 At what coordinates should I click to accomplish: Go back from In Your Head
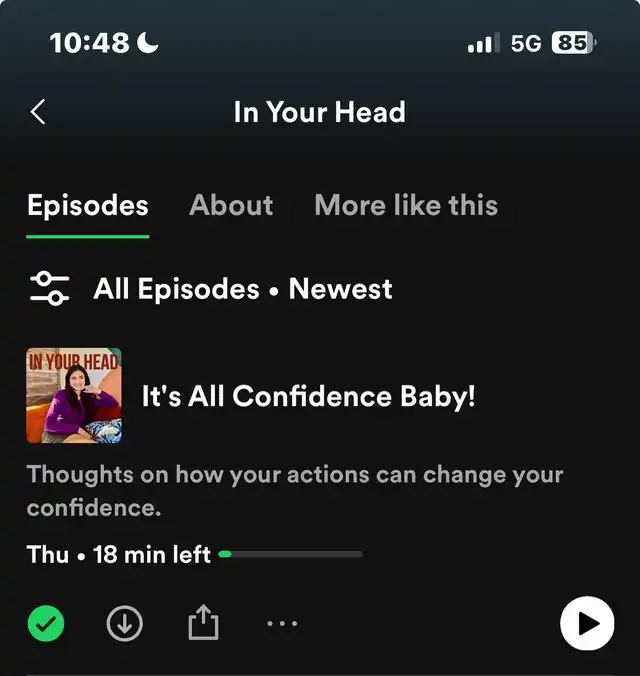coord(38,112)
